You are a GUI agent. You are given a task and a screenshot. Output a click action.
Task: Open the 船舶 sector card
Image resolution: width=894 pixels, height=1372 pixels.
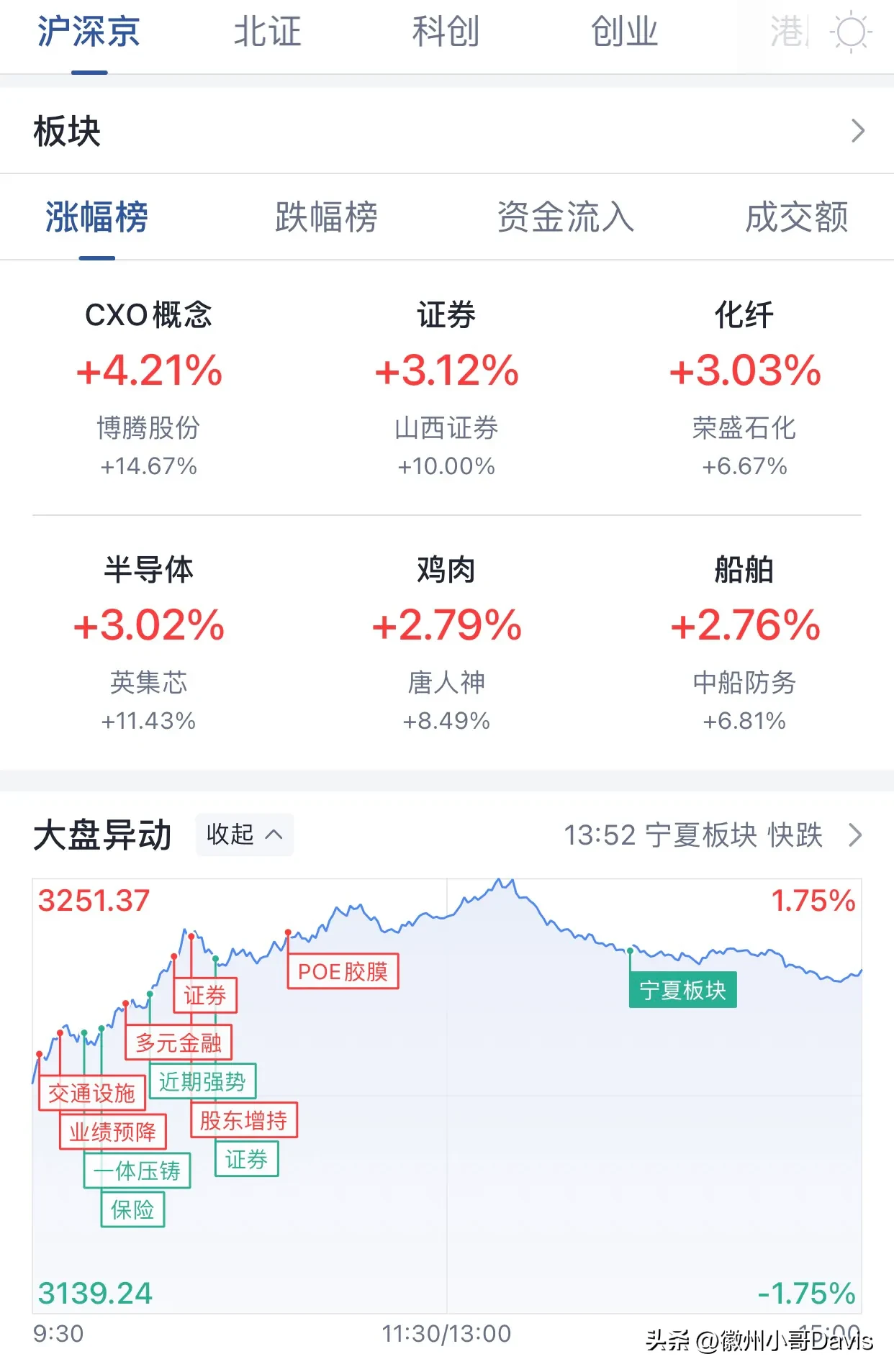tap(744, 641)
